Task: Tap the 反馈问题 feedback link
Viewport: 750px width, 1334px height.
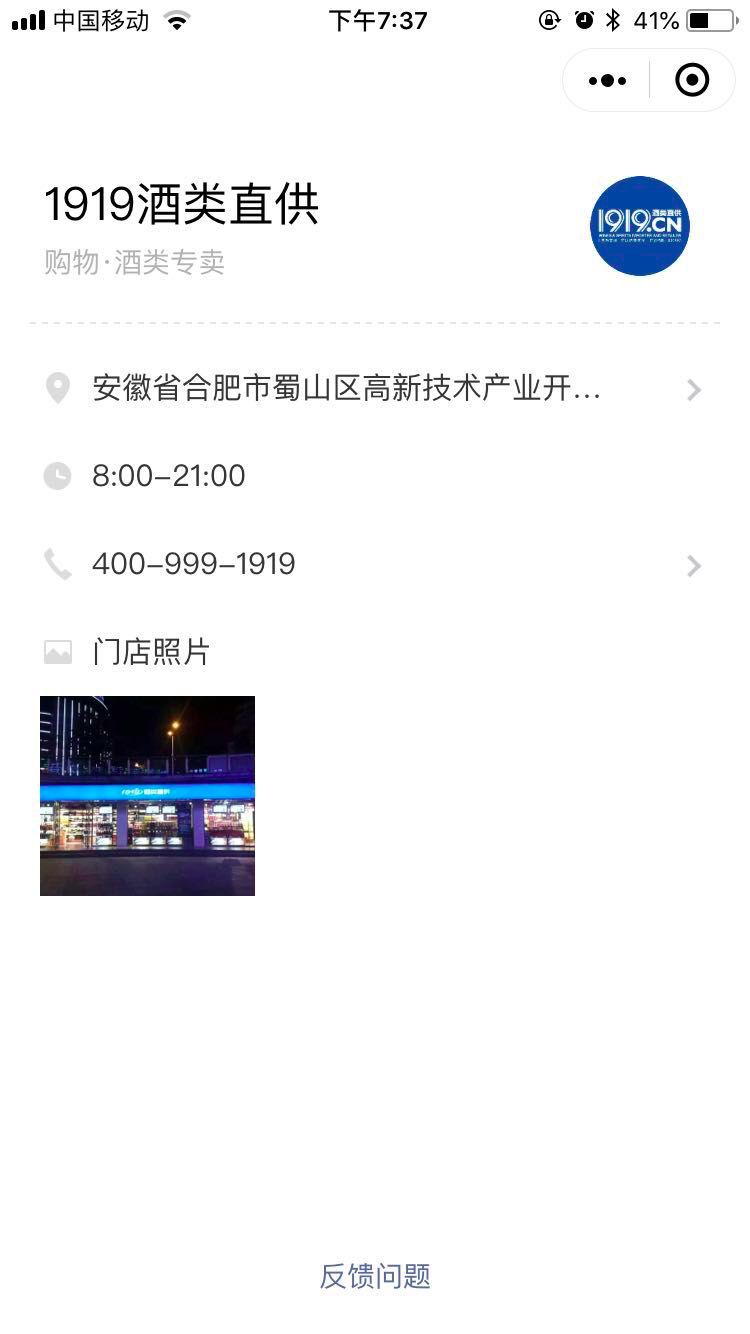Action: [x=375, y=1276]
